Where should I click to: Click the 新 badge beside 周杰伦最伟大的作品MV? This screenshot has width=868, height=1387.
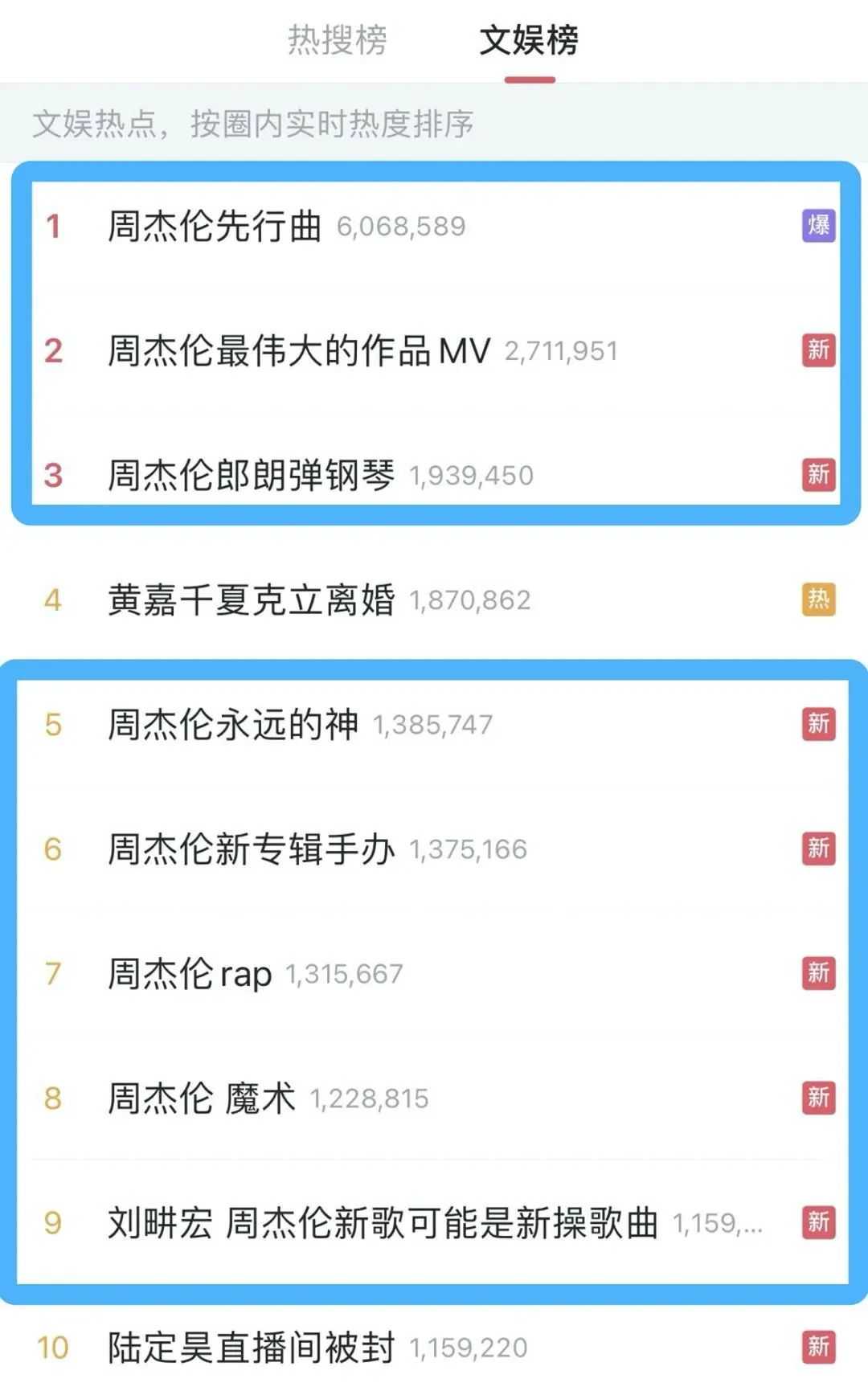(819, 350)
